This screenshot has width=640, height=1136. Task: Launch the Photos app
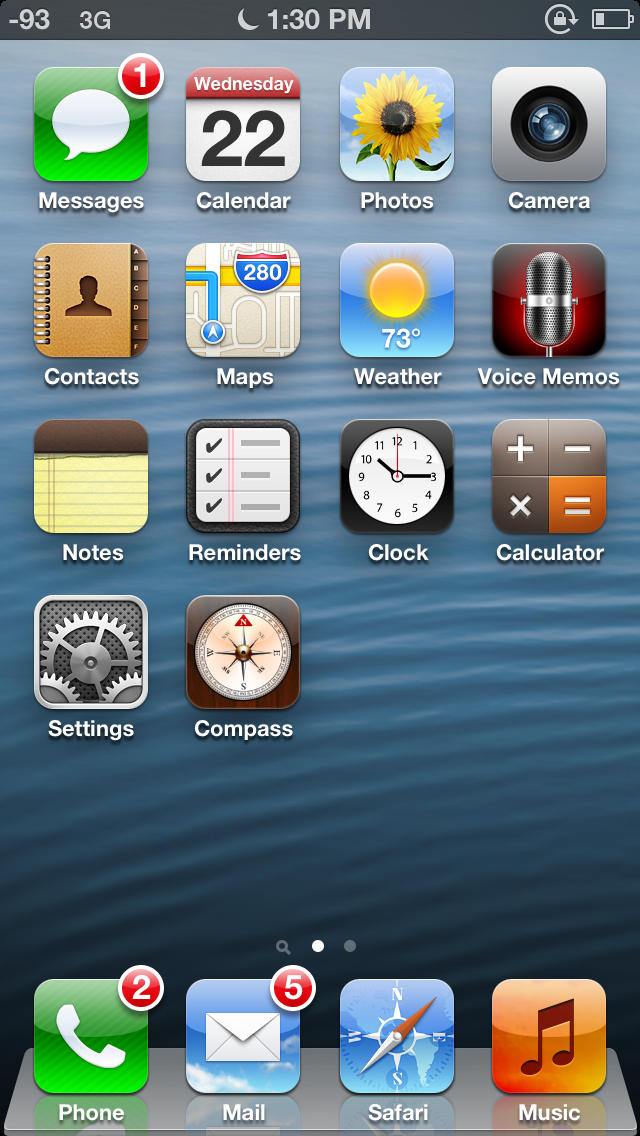coord(396,124)
